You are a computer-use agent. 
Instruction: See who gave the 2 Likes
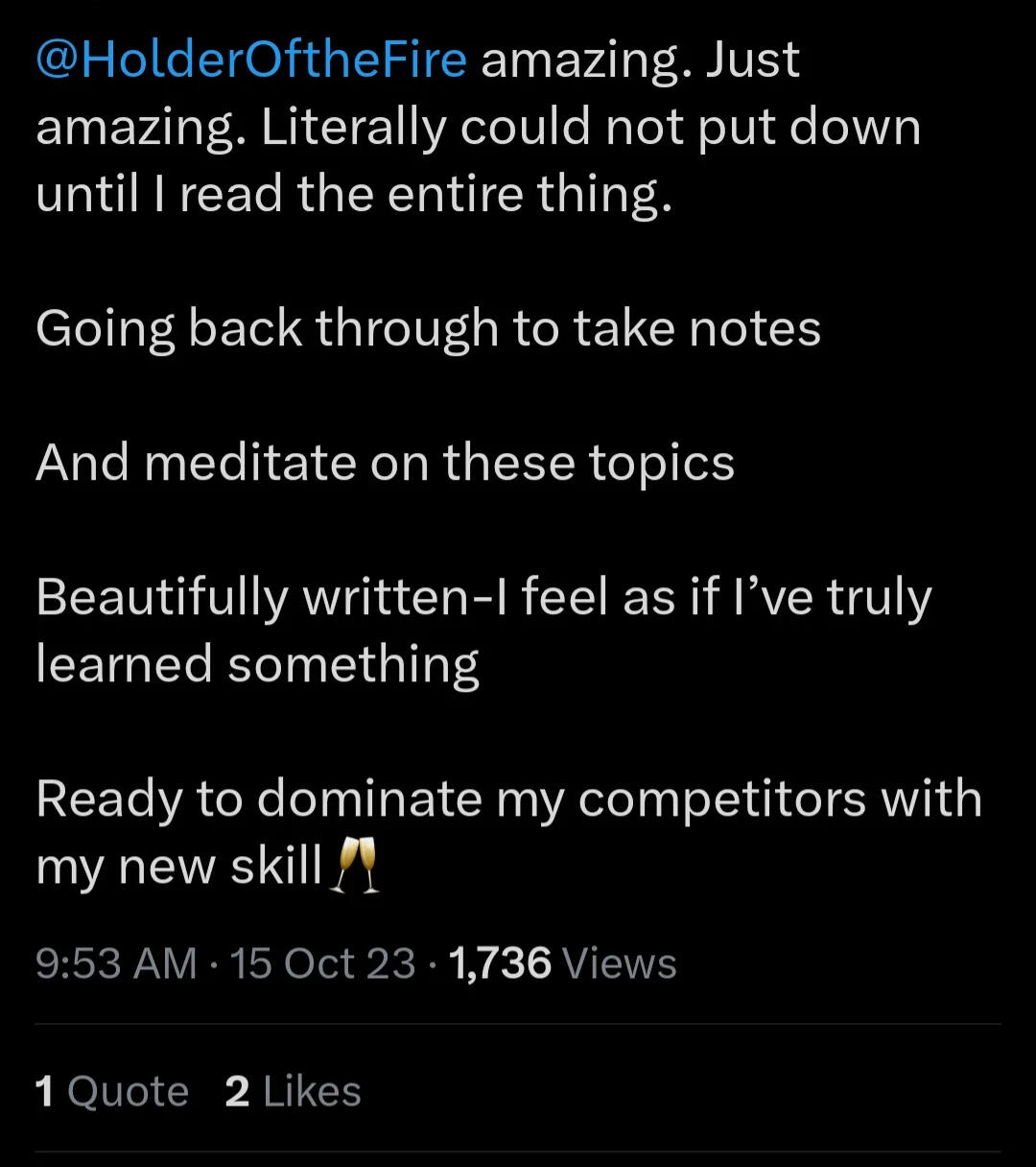293,1091
